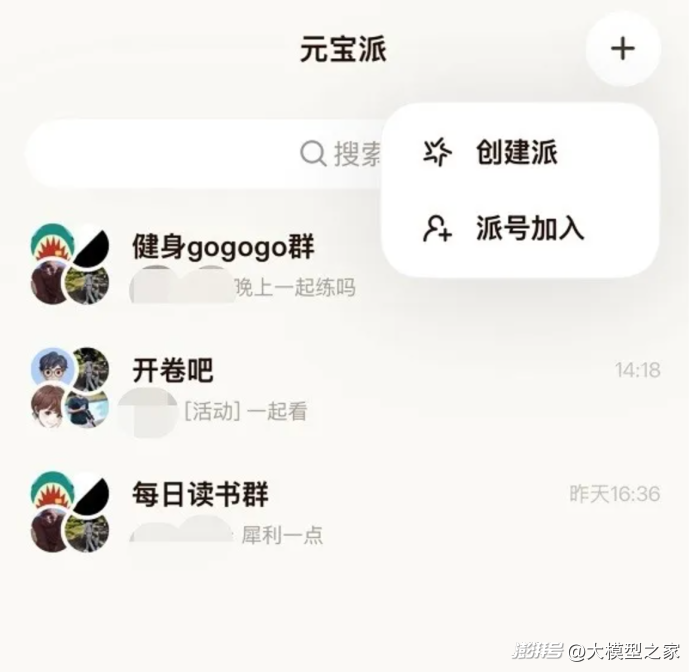Open the 搜索 search box
The height and width of the screenshot is (672, 690).
point(200,154)
